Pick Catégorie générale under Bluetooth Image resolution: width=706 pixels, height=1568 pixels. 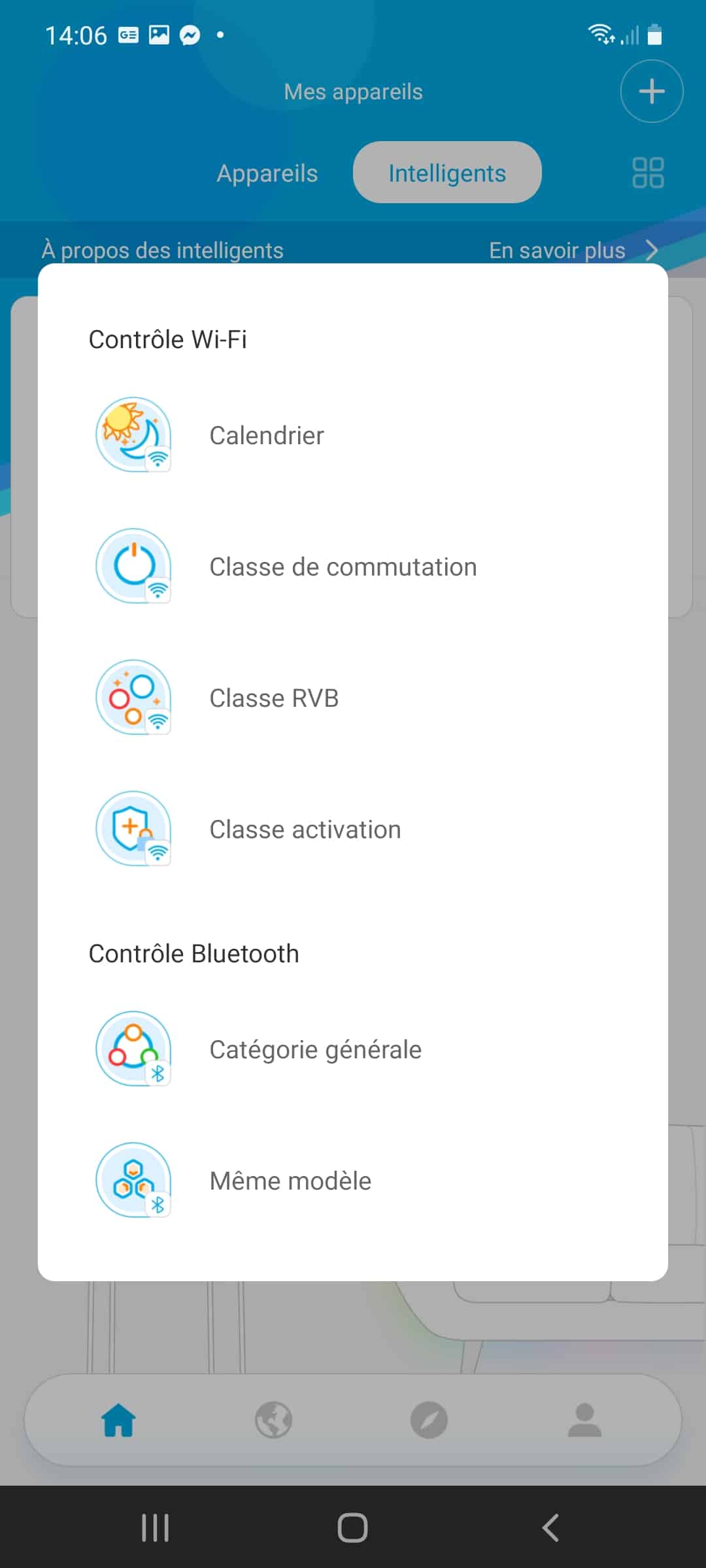tap(353, 1049)
